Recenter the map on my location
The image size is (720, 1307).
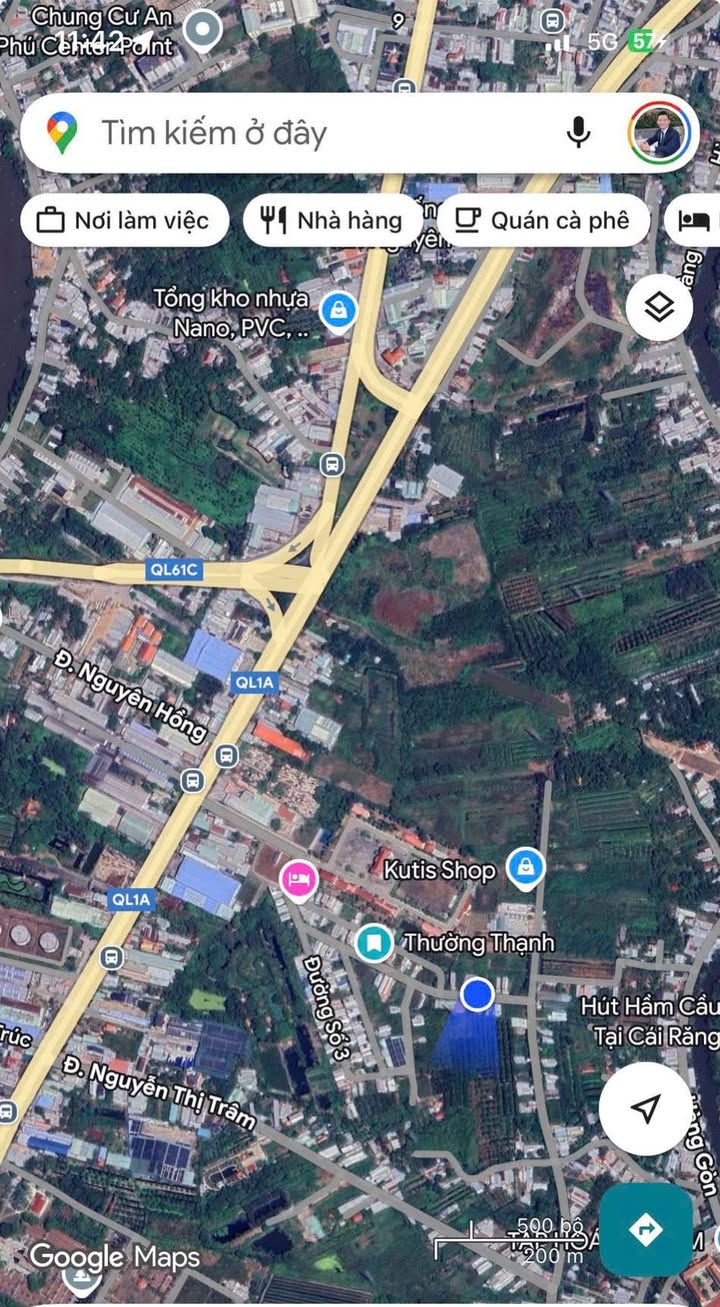[x=646, y=1108]
